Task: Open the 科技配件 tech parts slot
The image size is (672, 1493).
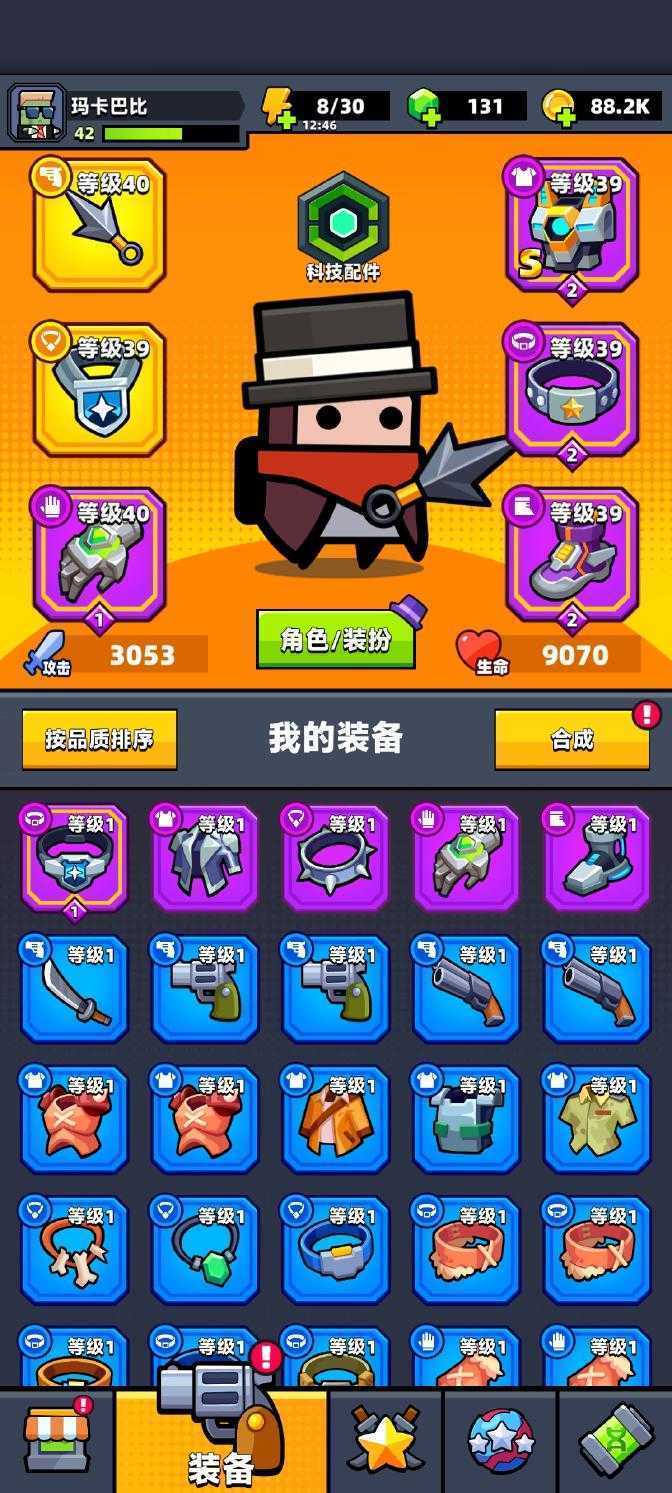Action: [x=342, y=222]
